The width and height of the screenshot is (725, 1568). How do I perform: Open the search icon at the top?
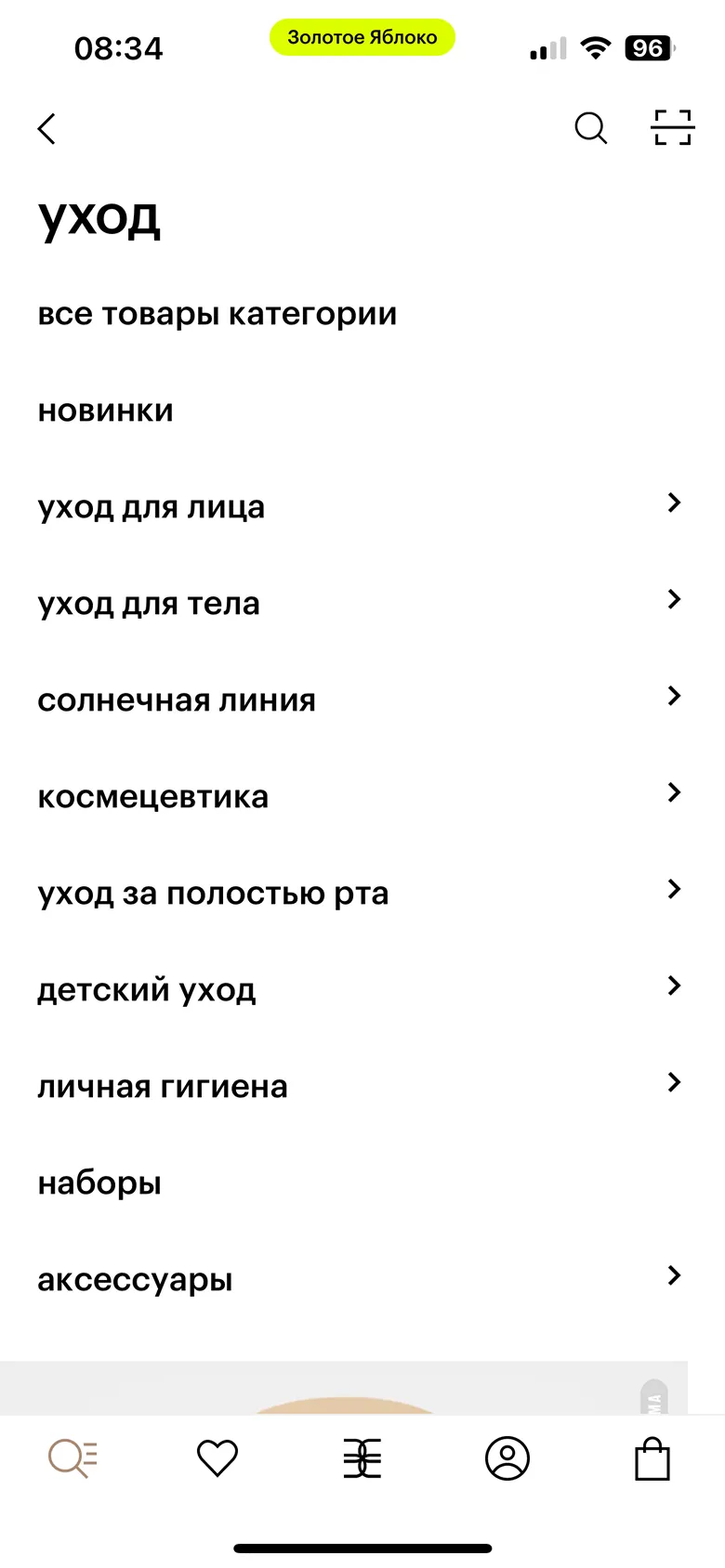pyautogui.click(x=591, y=128)
